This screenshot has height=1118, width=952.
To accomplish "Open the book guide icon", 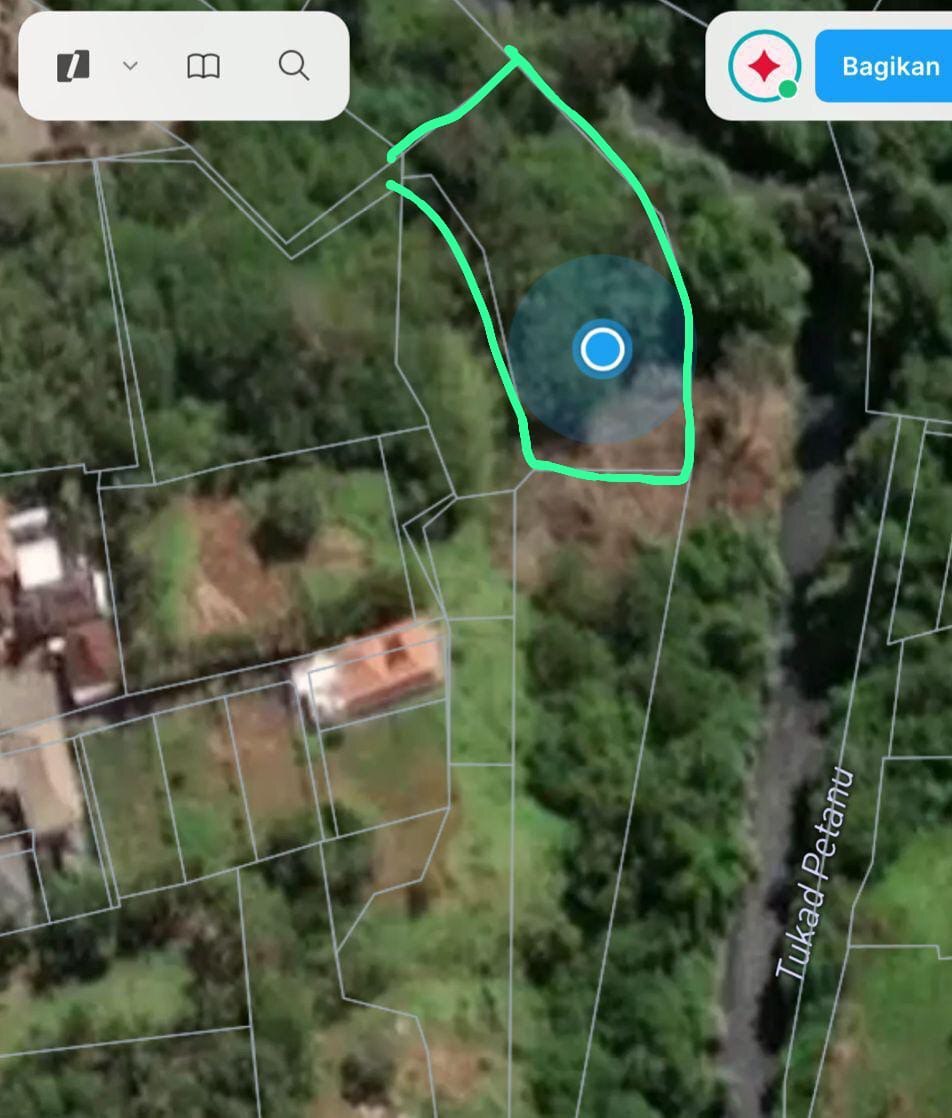I will (204, 66).
